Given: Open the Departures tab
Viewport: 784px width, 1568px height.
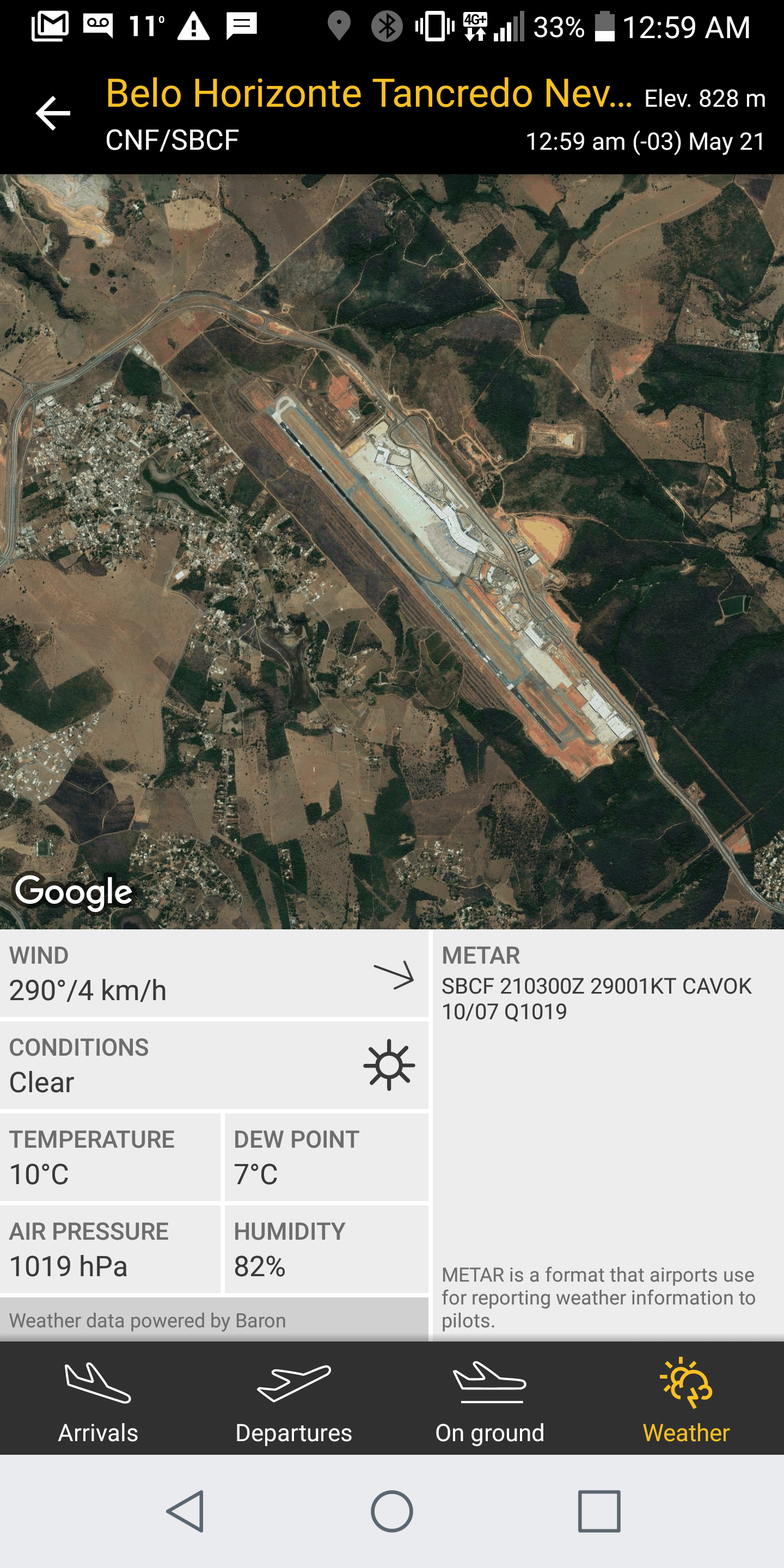Looking at the screenshot, I should point(294,1399).
